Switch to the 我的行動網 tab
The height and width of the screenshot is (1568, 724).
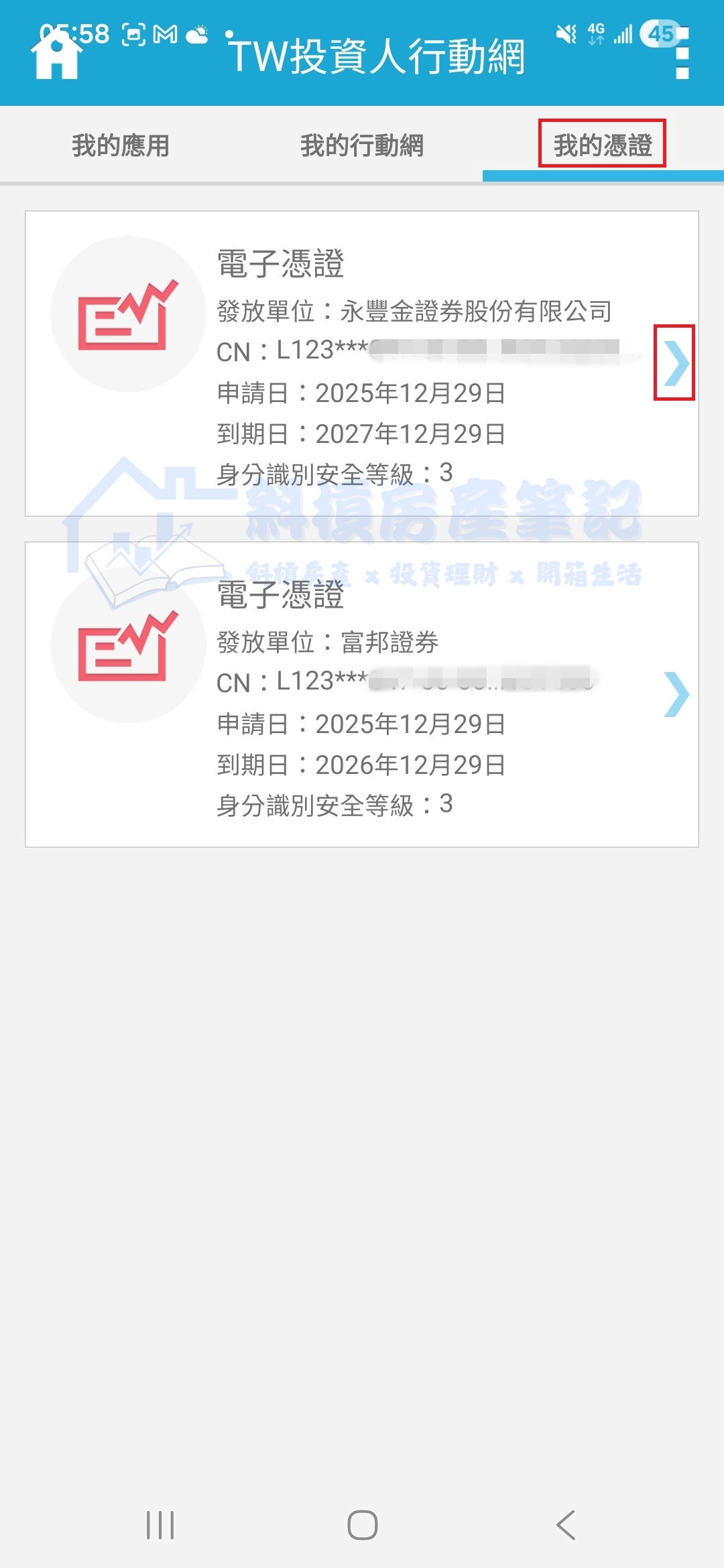point(362,144)
